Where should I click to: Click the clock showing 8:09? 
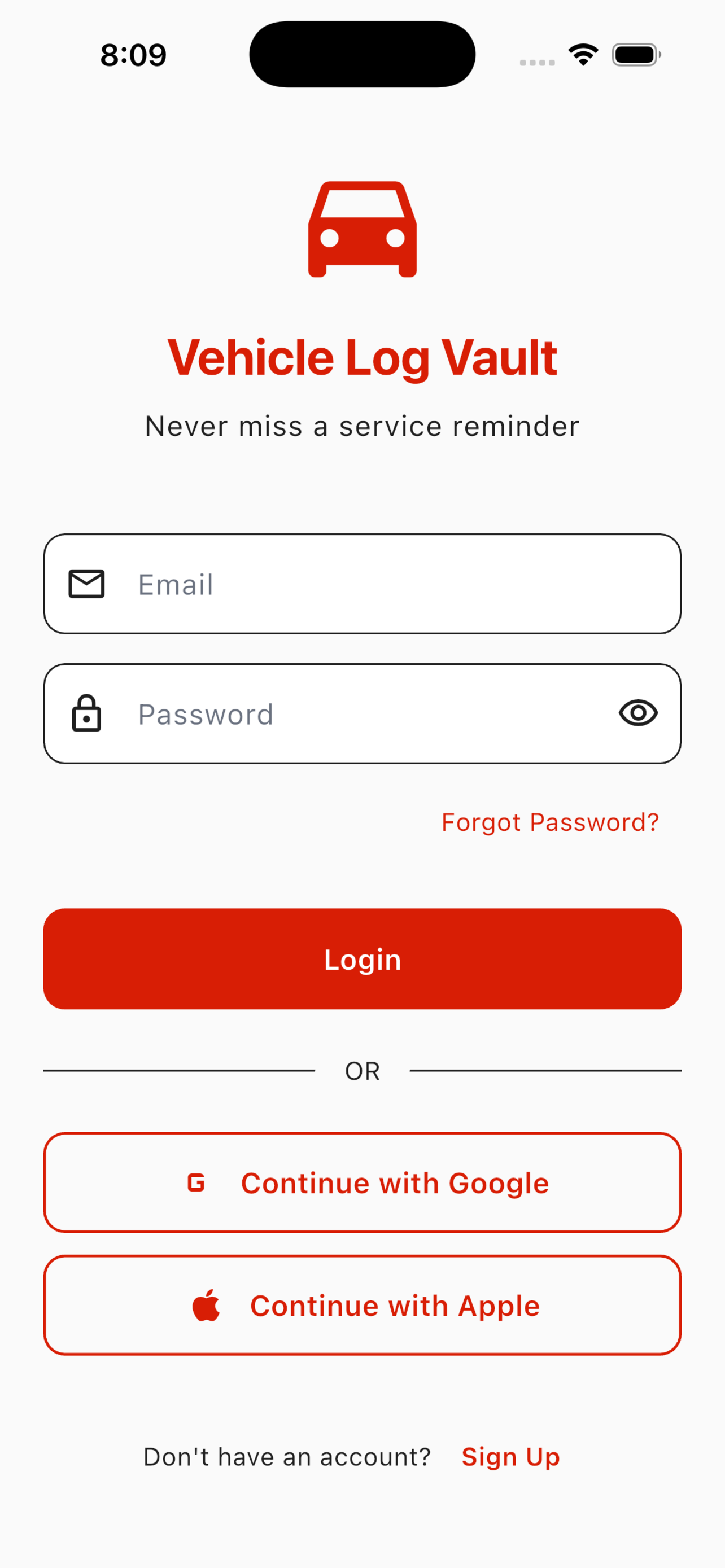(133, 54)
